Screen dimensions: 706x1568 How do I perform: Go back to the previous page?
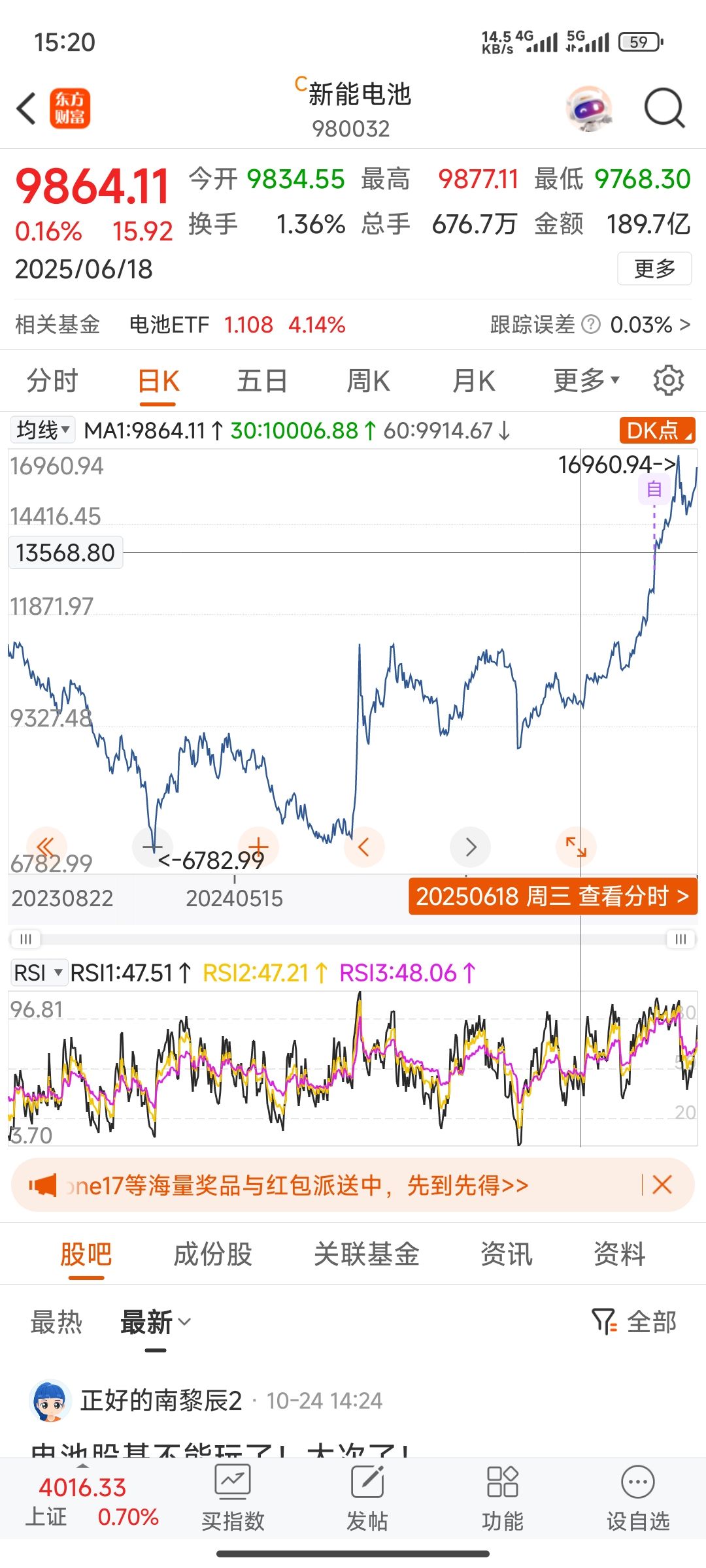[x=26, y=108]
